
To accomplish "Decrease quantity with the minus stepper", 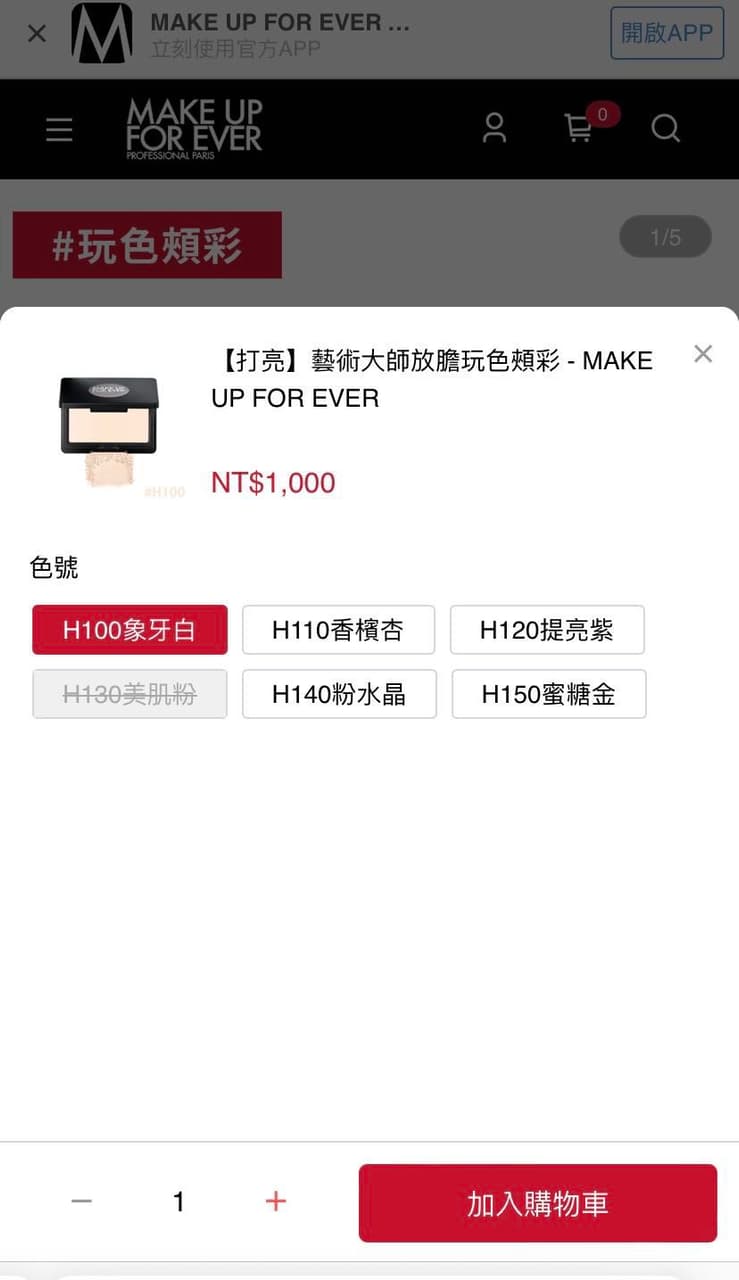I will [81, 1203].
